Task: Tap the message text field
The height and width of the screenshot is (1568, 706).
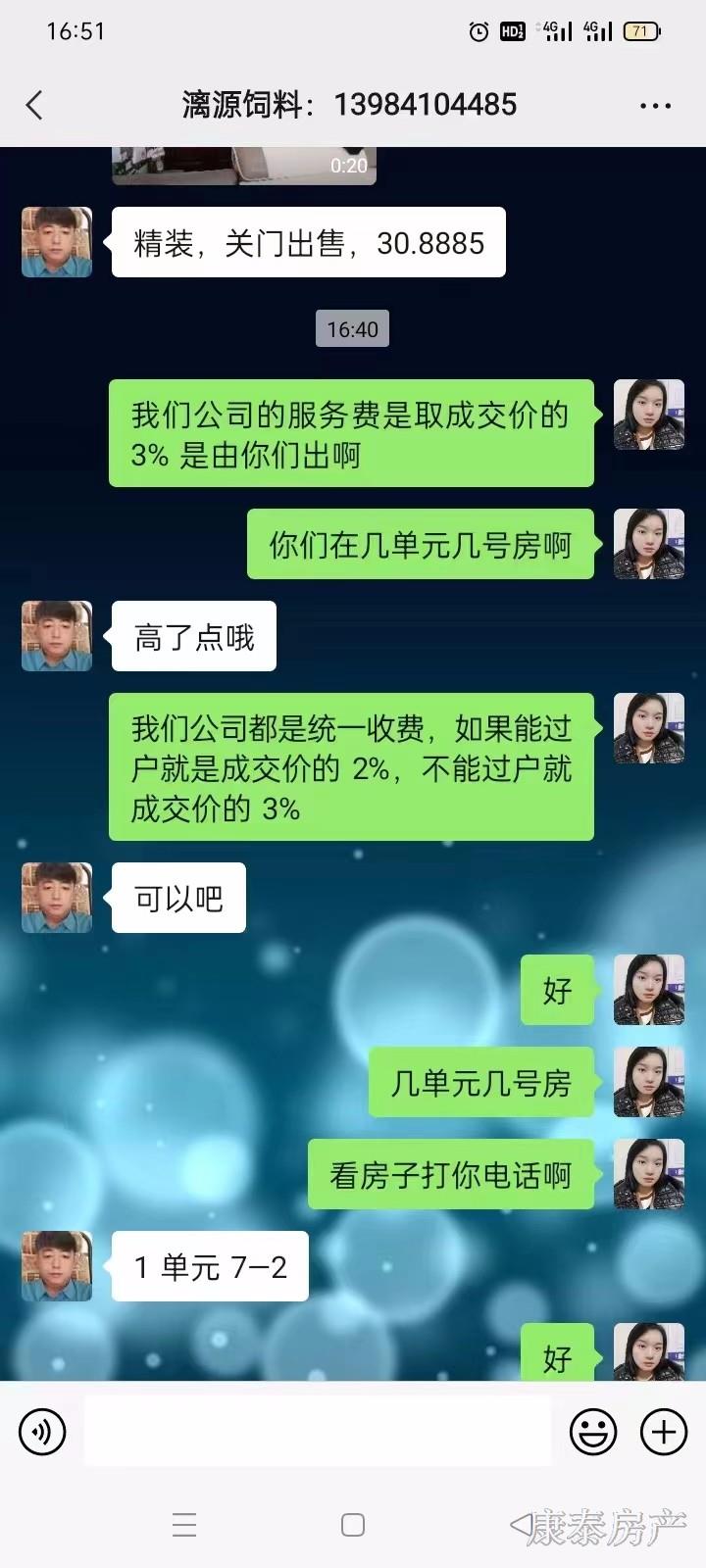Action: [318, 1432]
